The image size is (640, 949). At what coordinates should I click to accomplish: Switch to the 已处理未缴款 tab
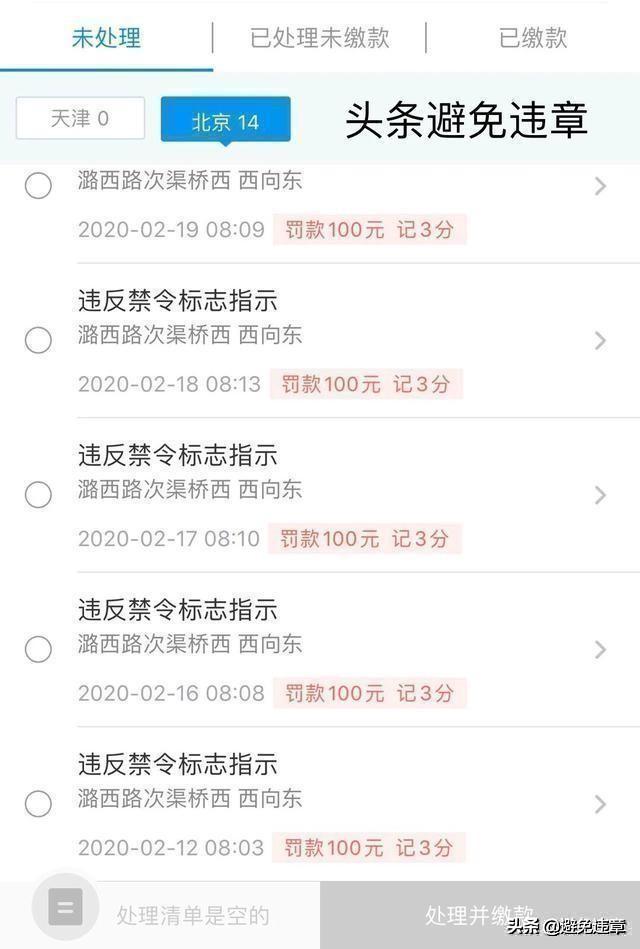[x=319, y=39]
